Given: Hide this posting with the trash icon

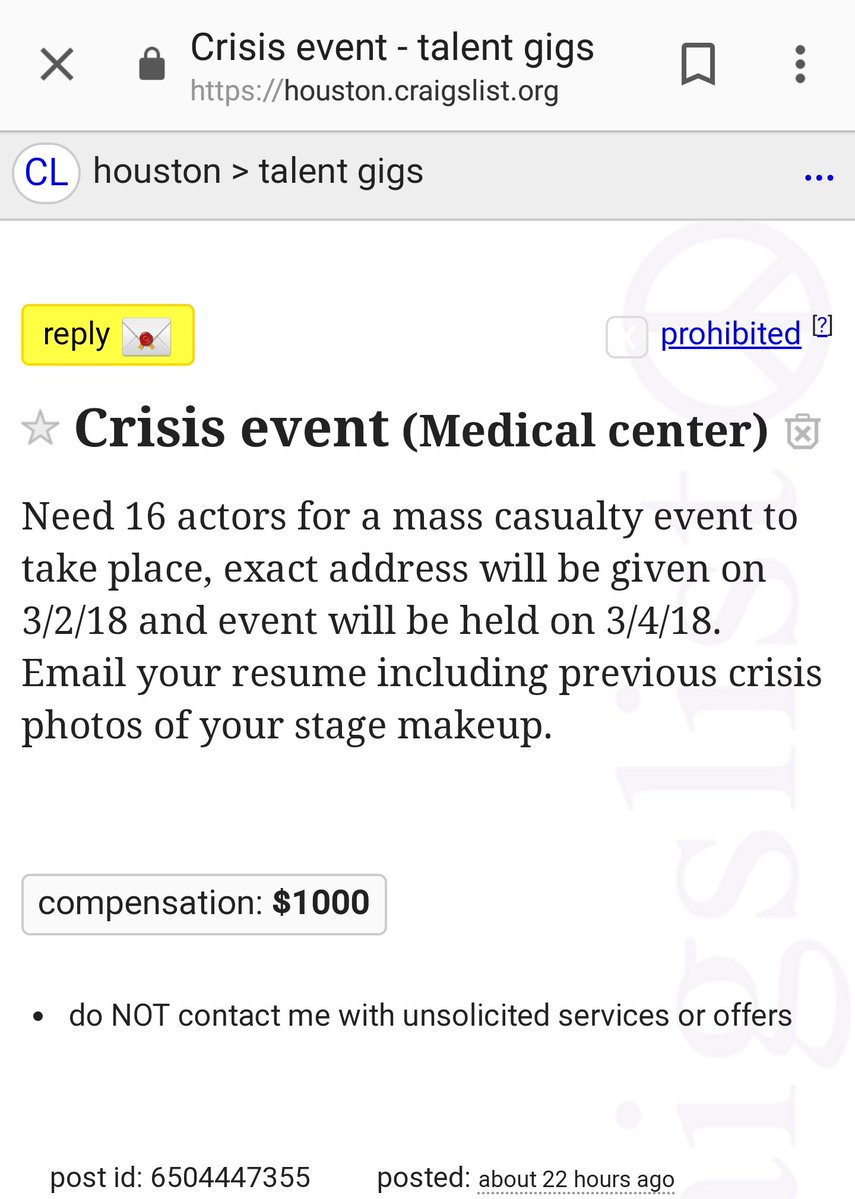Looking at the screenshot, I should pyautogui.click(x=803, y=432).
